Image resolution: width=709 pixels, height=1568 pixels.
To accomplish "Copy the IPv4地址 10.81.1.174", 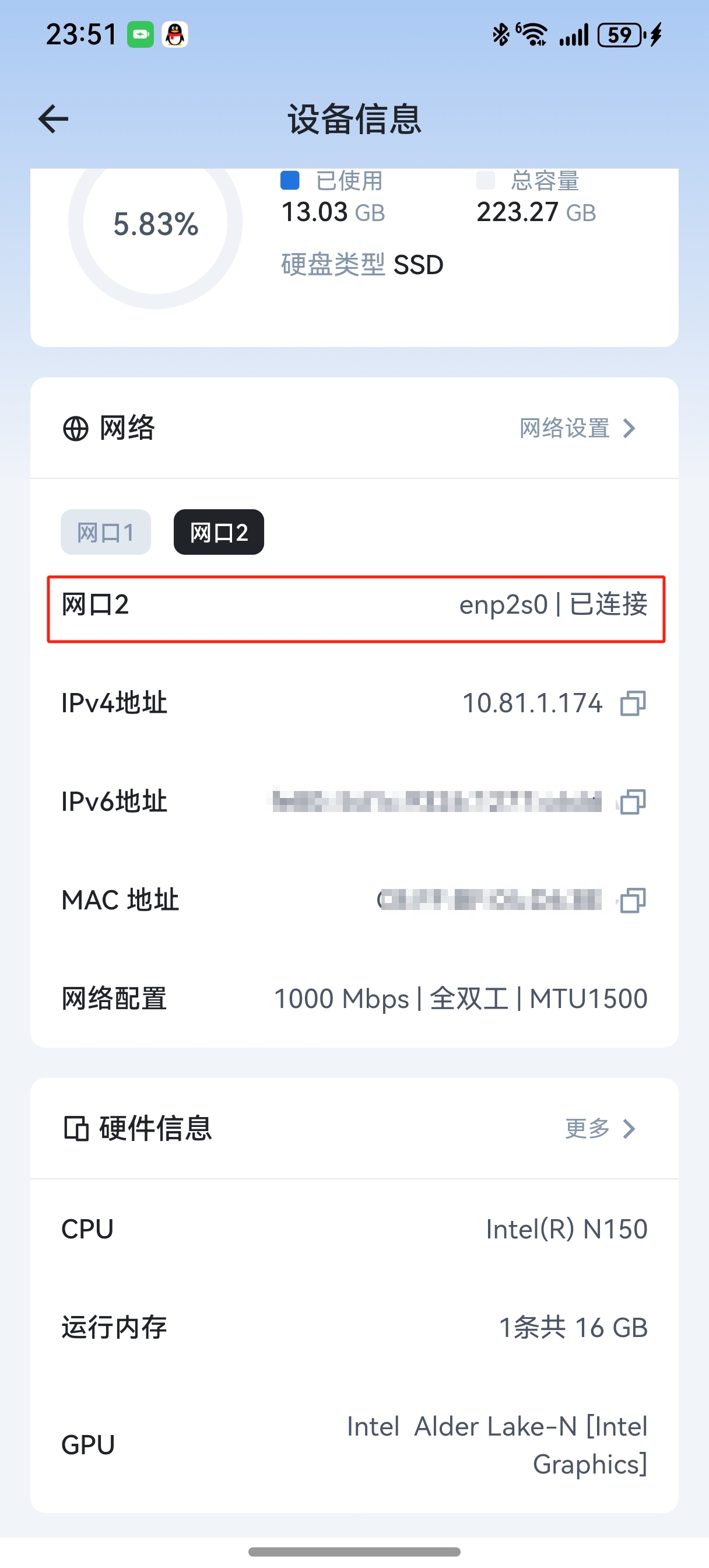I will 632,703.
